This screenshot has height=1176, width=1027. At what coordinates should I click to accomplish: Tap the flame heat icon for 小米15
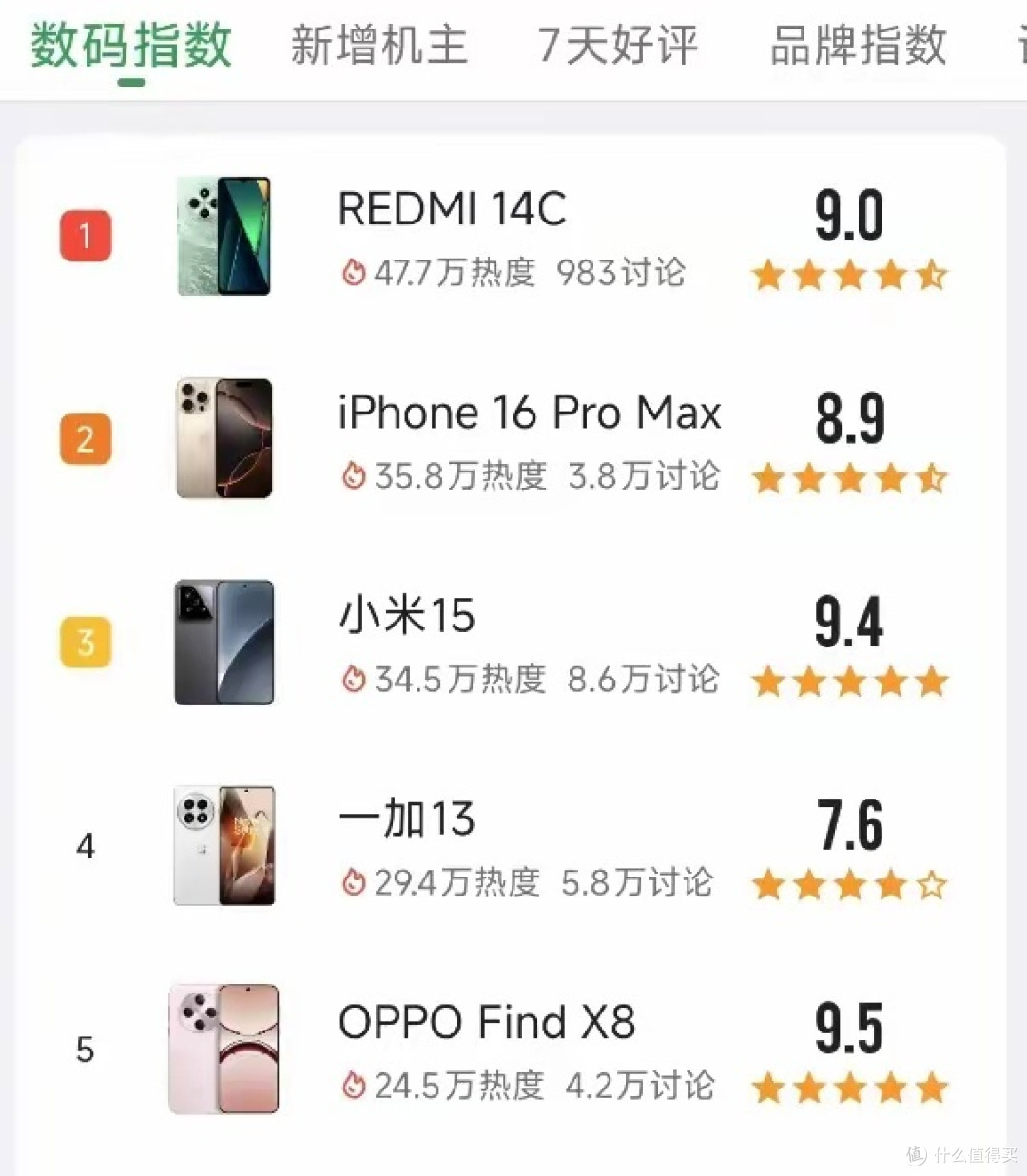coord(353,679)
